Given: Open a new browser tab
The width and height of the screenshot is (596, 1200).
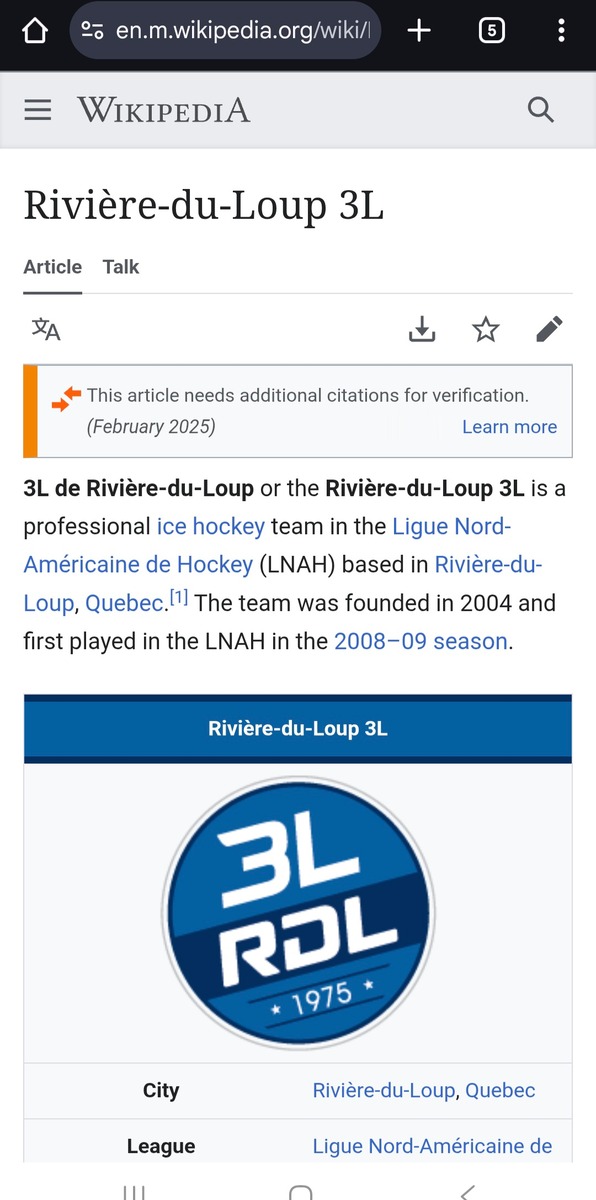Looking at the screenshot, I should (419, 31).
